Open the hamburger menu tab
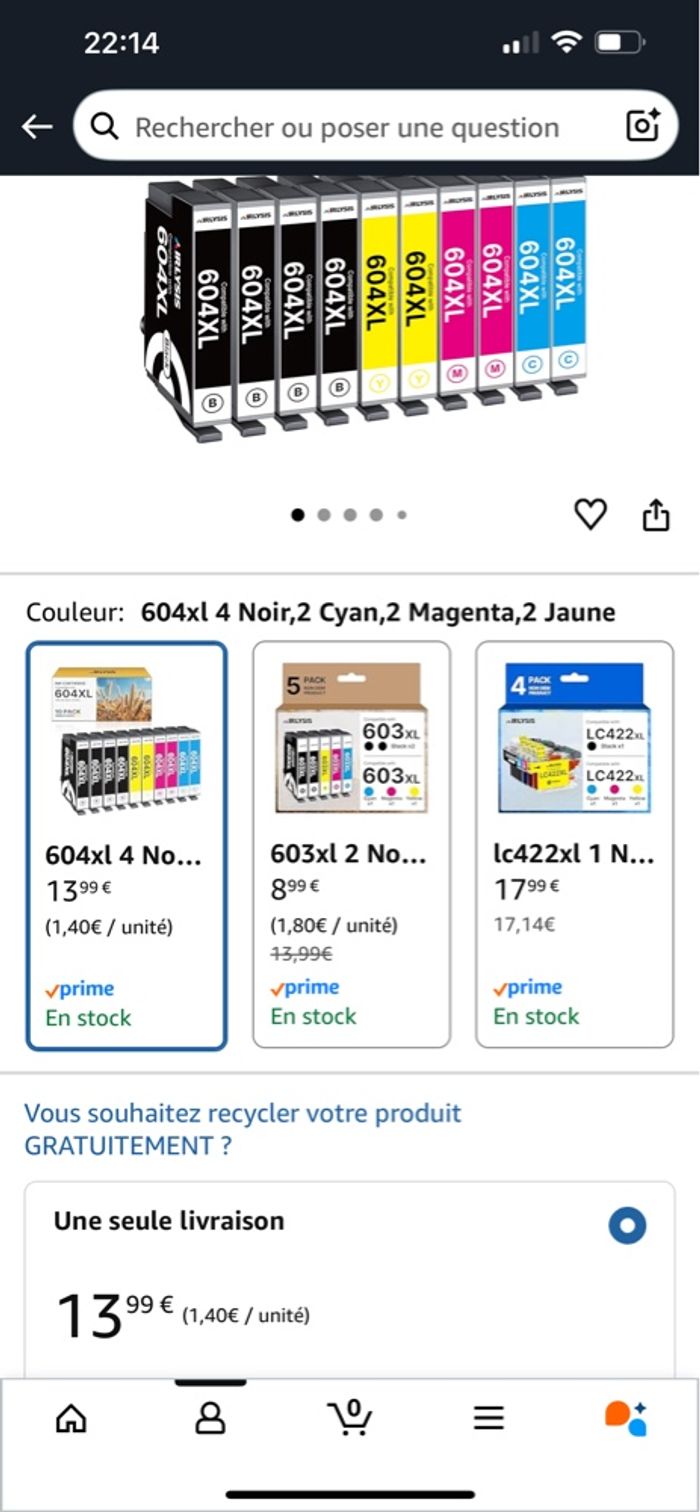The height and width of the screenshot is (1512, 700). (489, 1417)
